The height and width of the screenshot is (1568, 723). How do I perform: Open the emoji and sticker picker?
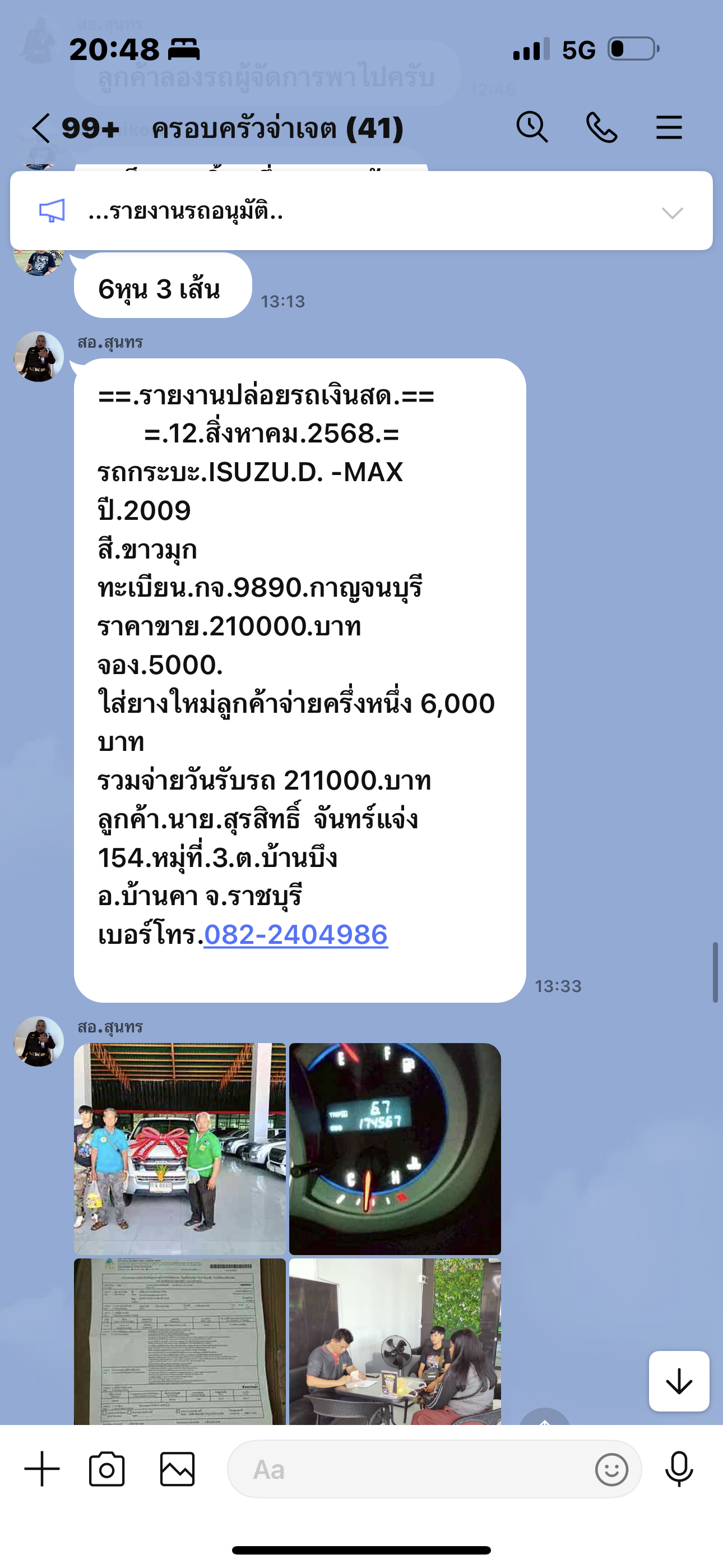point(611,1469)
